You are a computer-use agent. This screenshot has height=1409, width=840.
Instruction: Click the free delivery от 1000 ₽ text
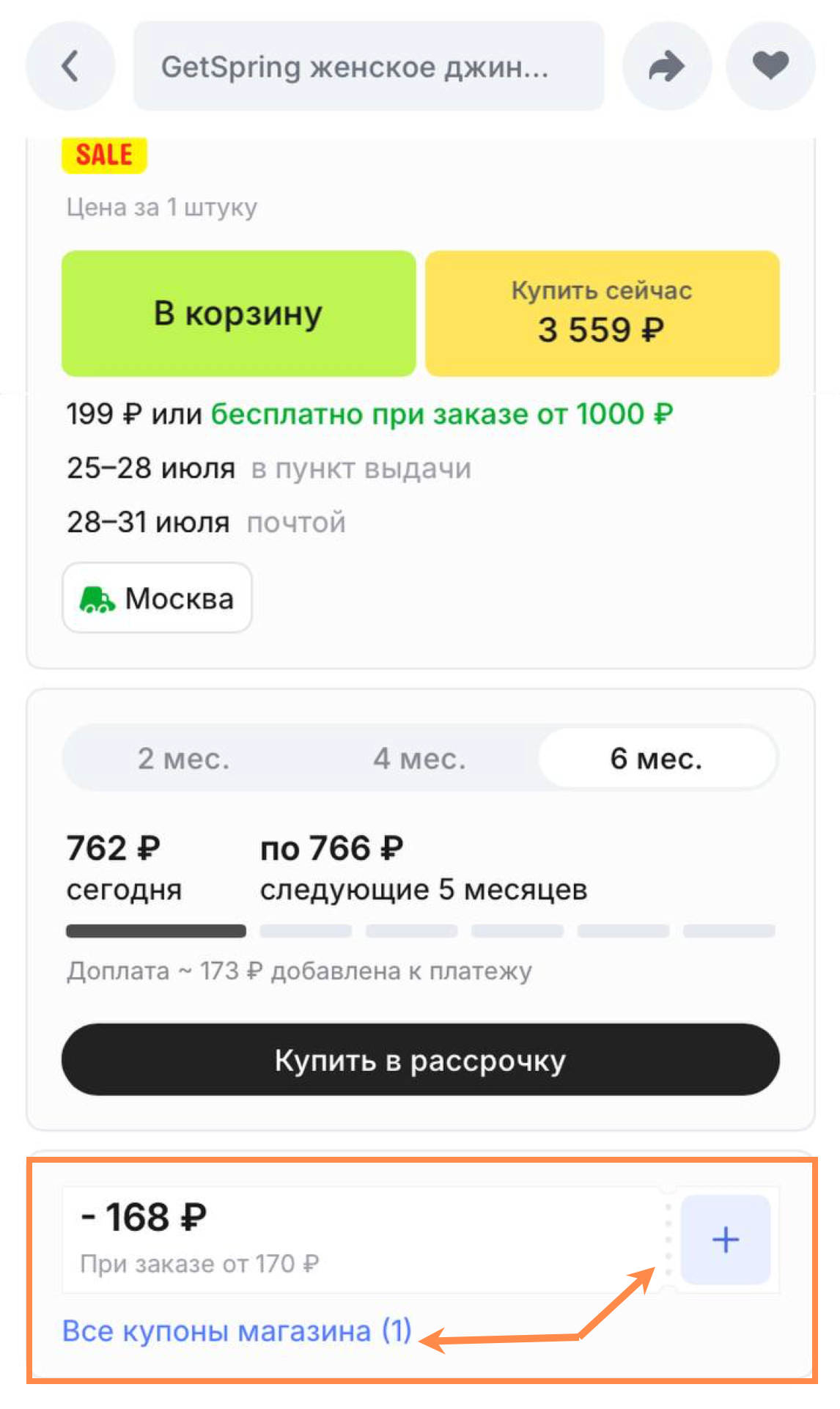point(441,414)
